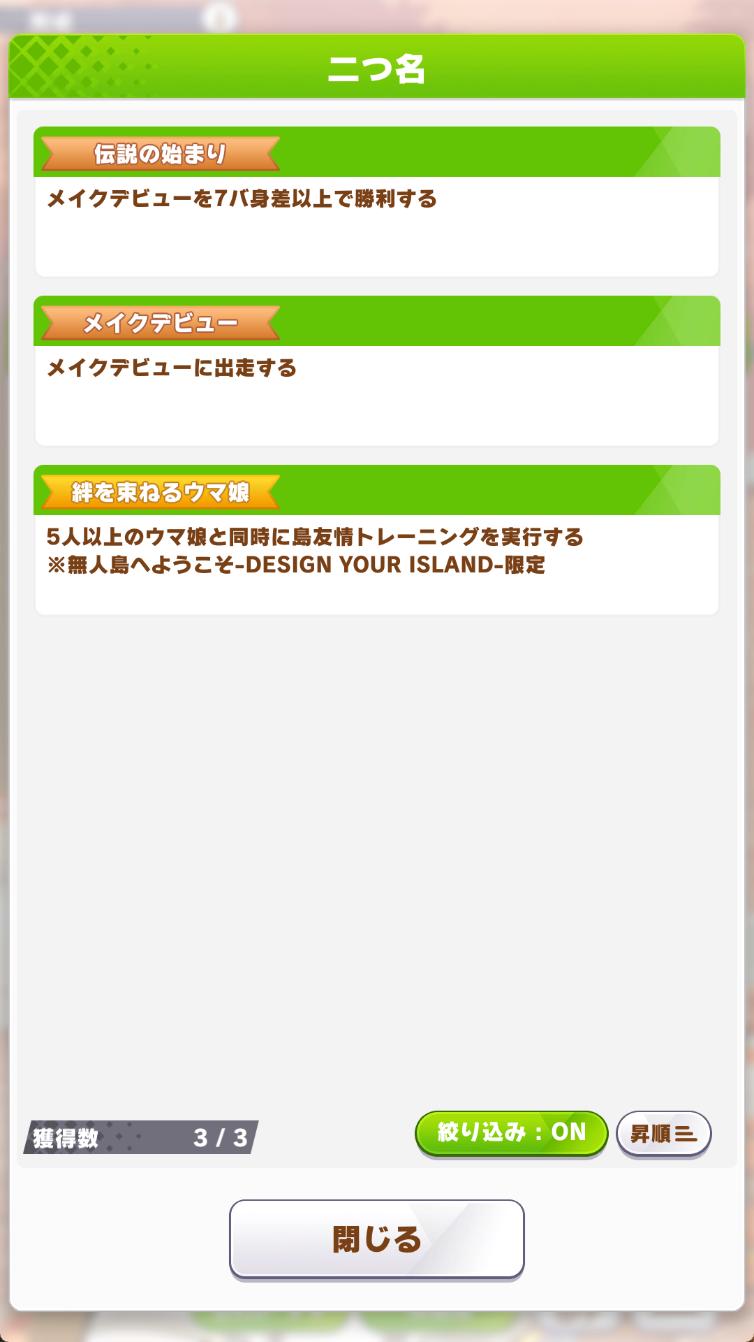This screenshot has width=754, height=1342.
Task: Select the 伝説の始まり title entry
Action: pos(376,202)
